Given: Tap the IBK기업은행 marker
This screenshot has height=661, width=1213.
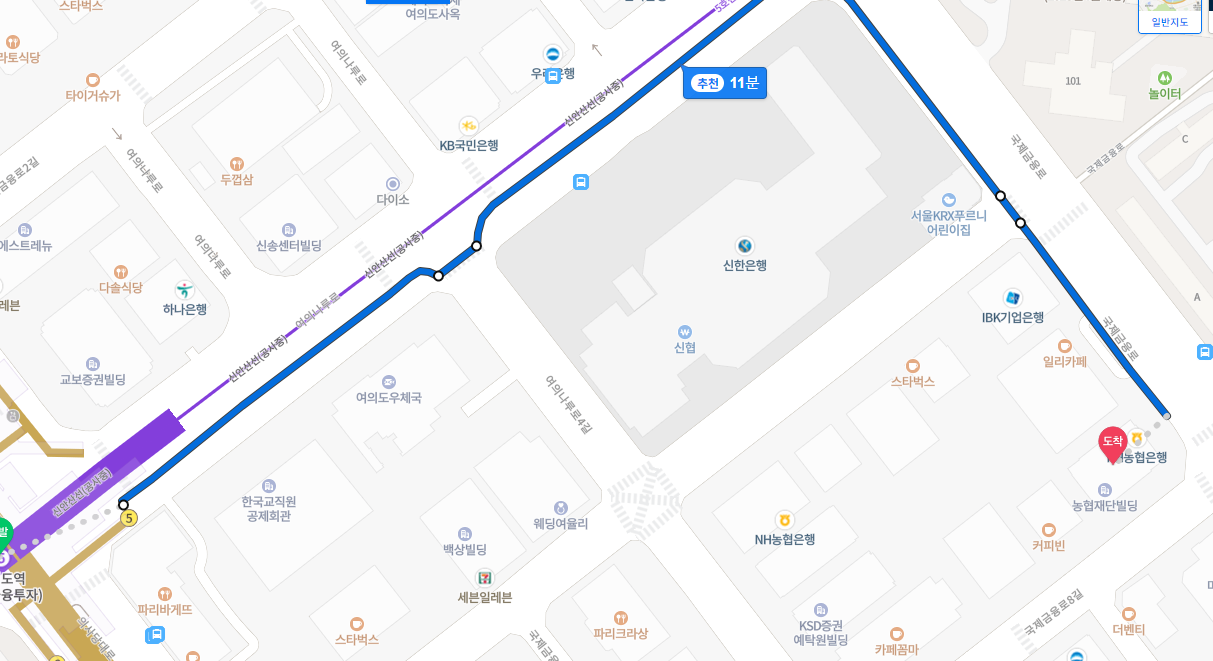Looking at the screenshot, I should point(1012,298).
